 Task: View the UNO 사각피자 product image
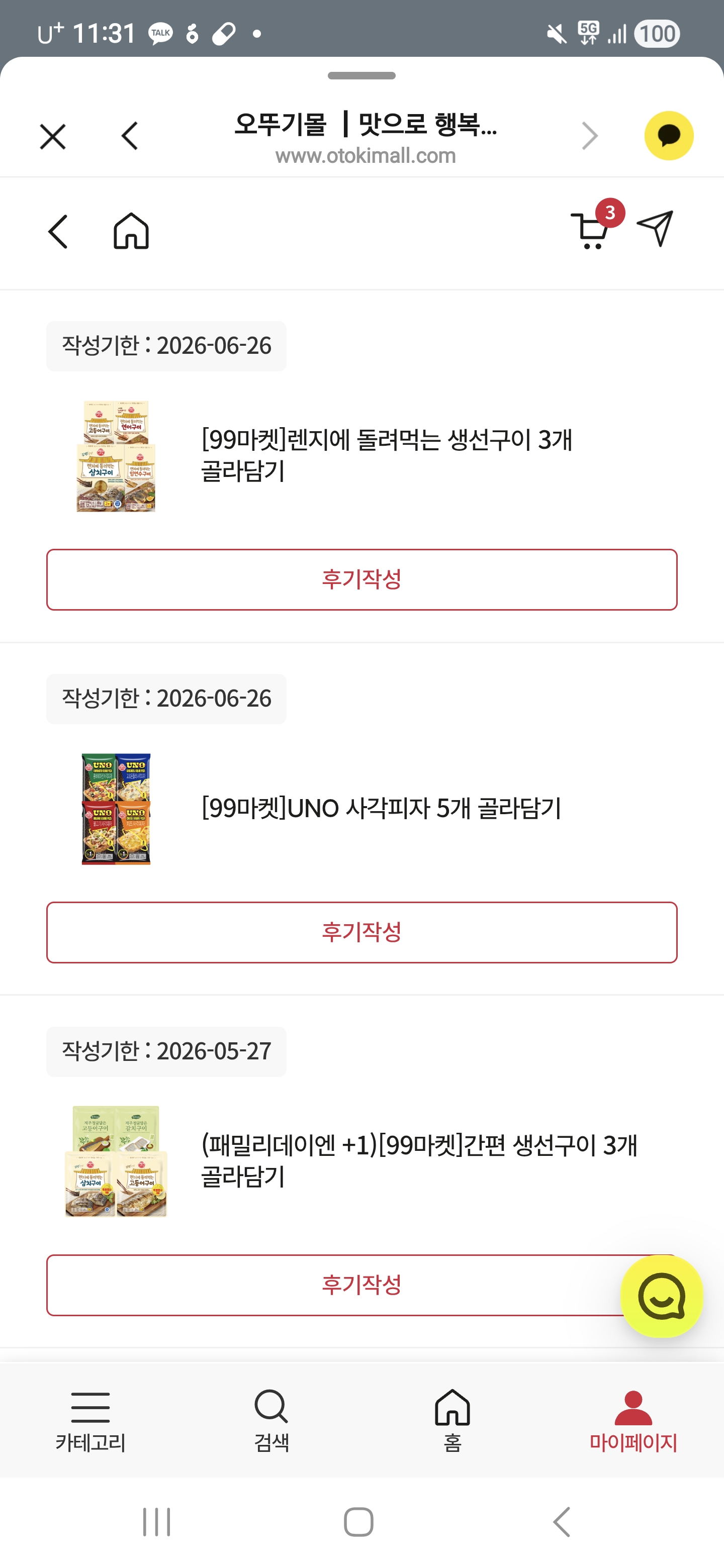point(116,809)
